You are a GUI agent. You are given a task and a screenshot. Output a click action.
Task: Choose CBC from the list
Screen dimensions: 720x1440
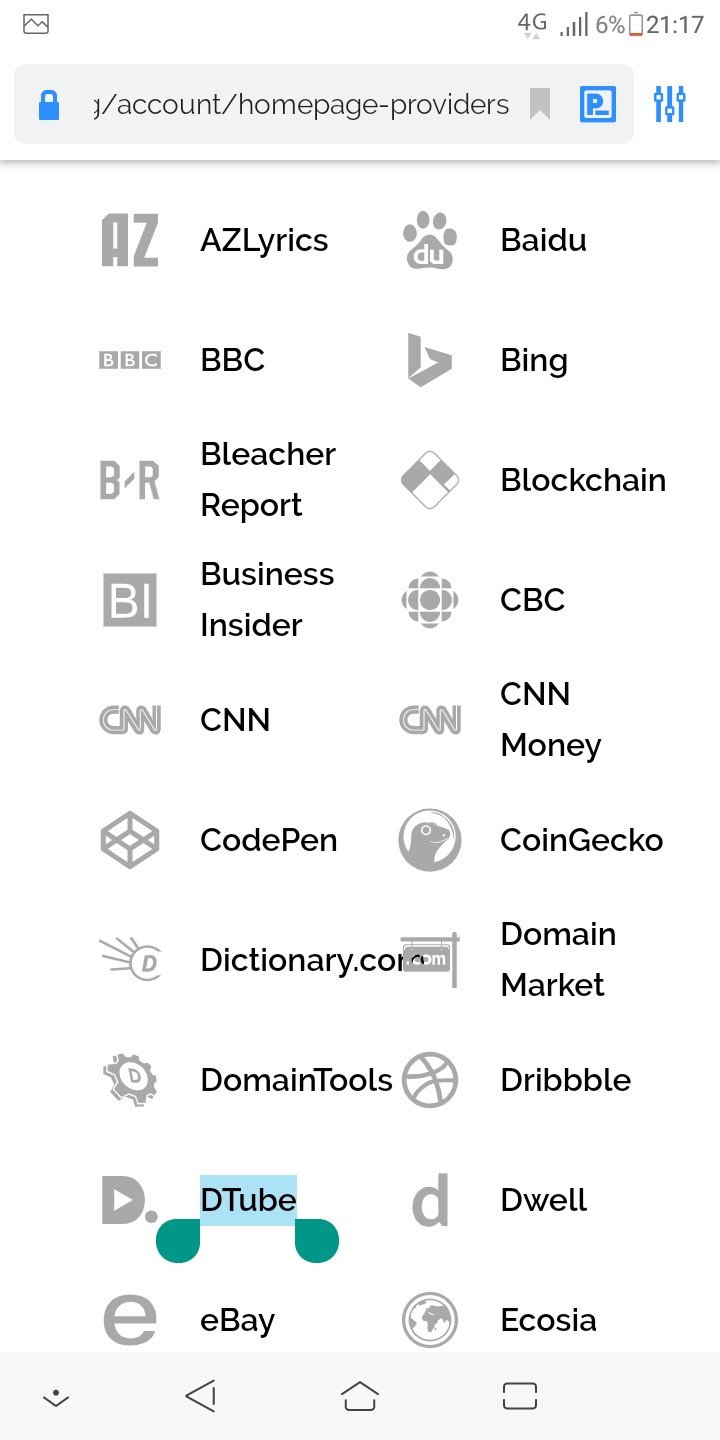[532, 600]
